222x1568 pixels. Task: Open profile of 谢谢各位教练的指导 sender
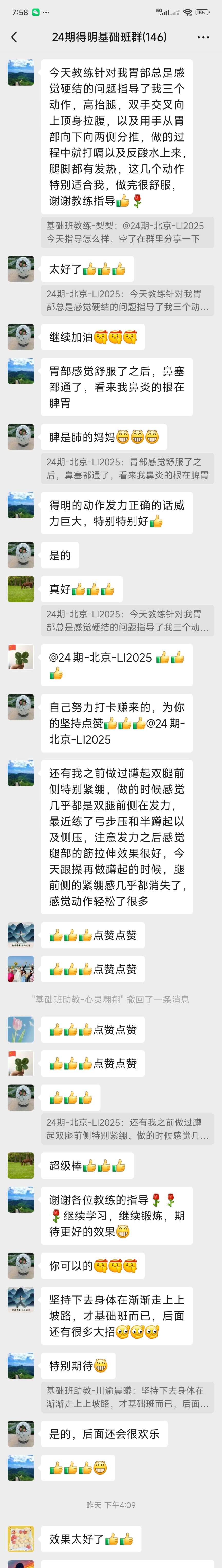click(21, 1200)
